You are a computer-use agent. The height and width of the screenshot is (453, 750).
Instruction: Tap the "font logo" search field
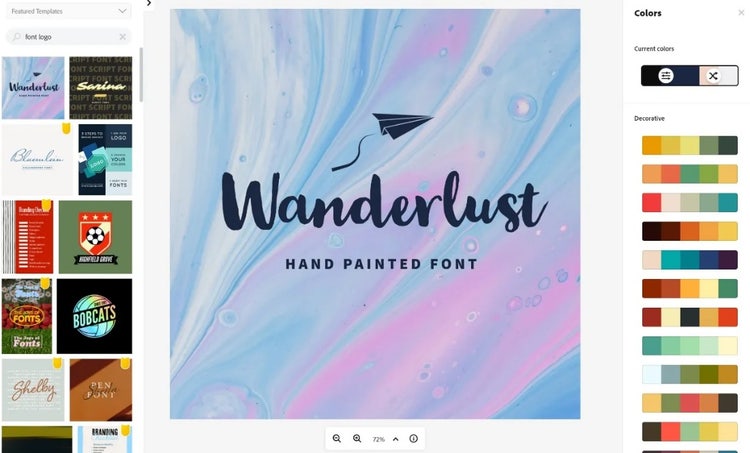tap(65, 36)
